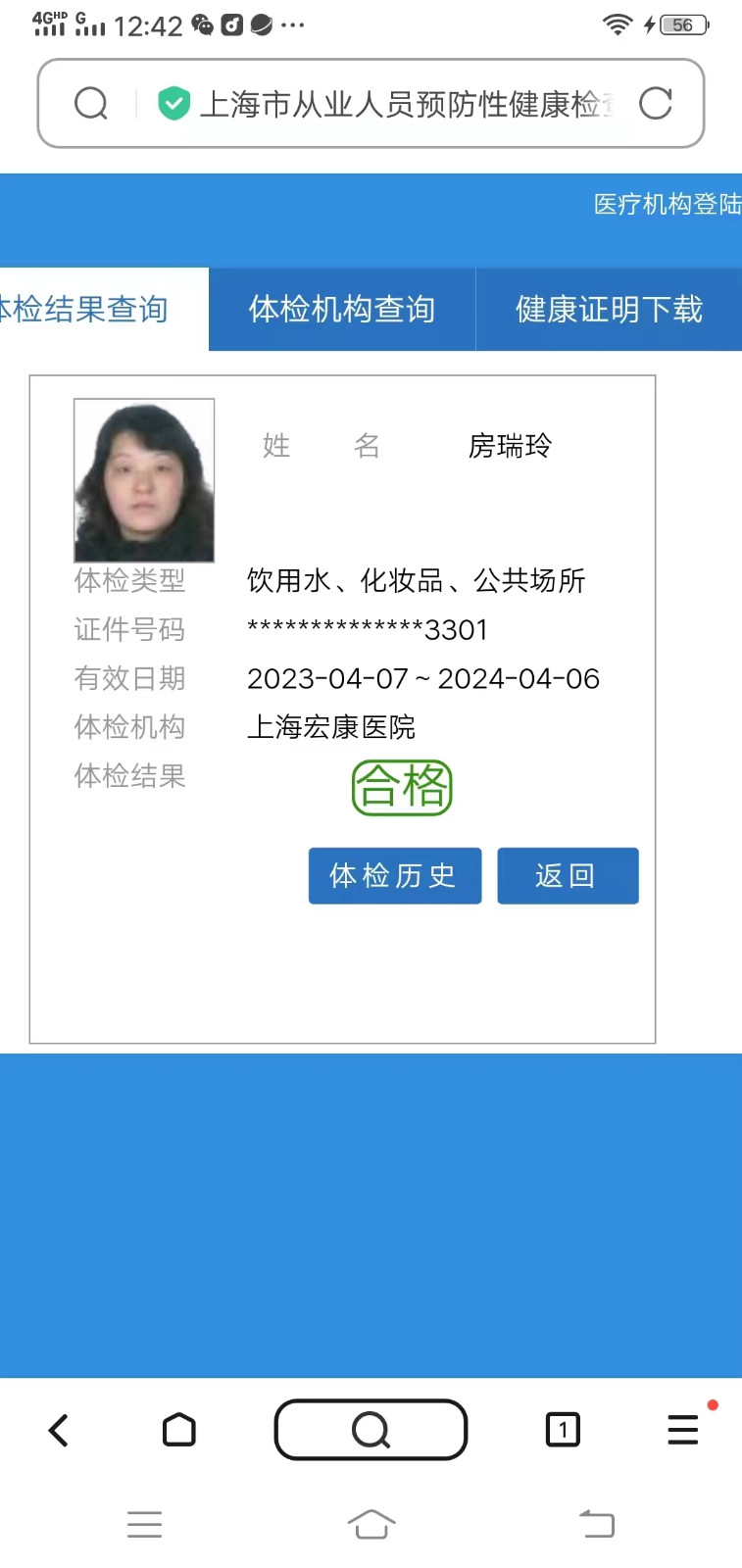Go back using the browser back arrow

click(x=59, y=1430)
